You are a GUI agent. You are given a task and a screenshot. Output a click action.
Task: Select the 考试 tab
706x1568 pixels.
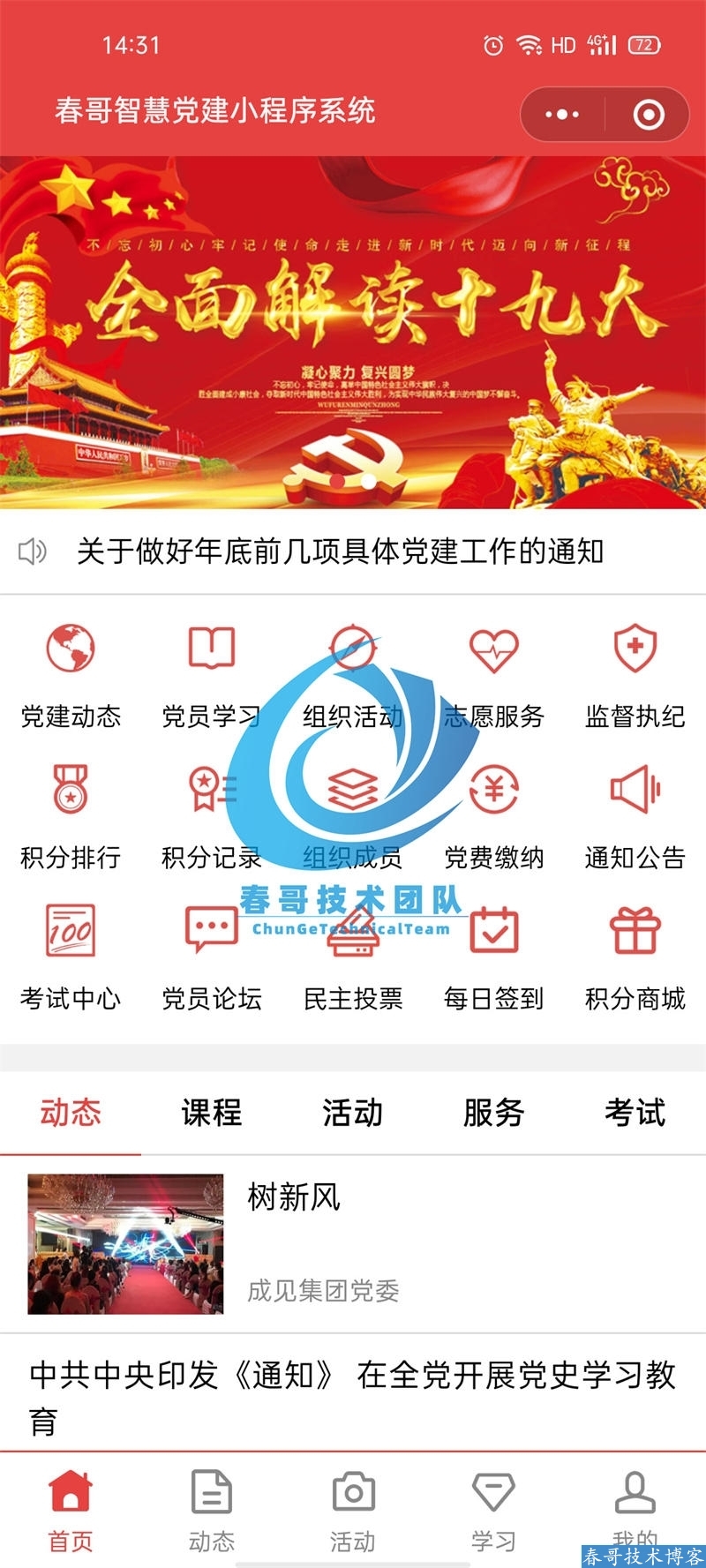(x=635, y=1113)
